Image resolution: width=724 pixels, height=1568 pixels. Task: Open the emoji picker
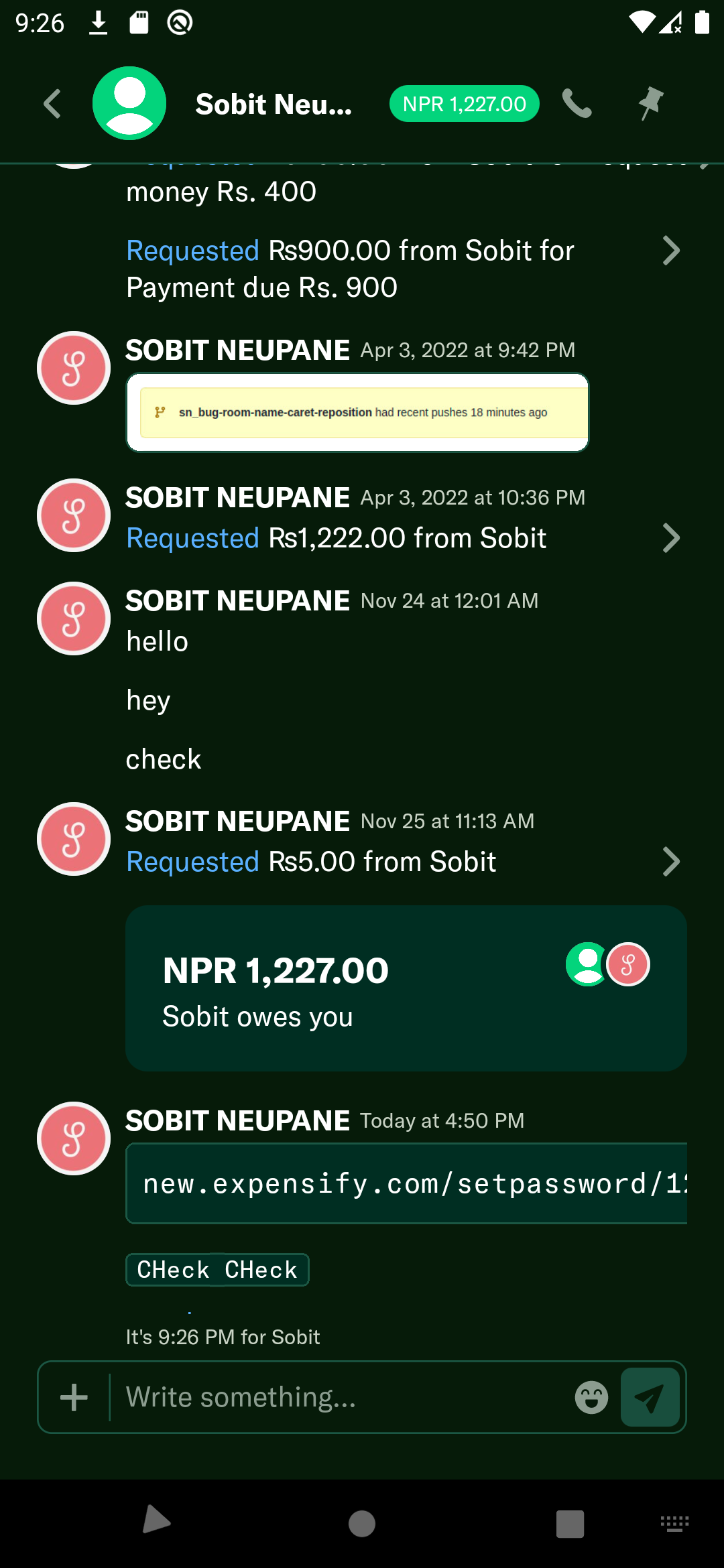click(591, 1398)
